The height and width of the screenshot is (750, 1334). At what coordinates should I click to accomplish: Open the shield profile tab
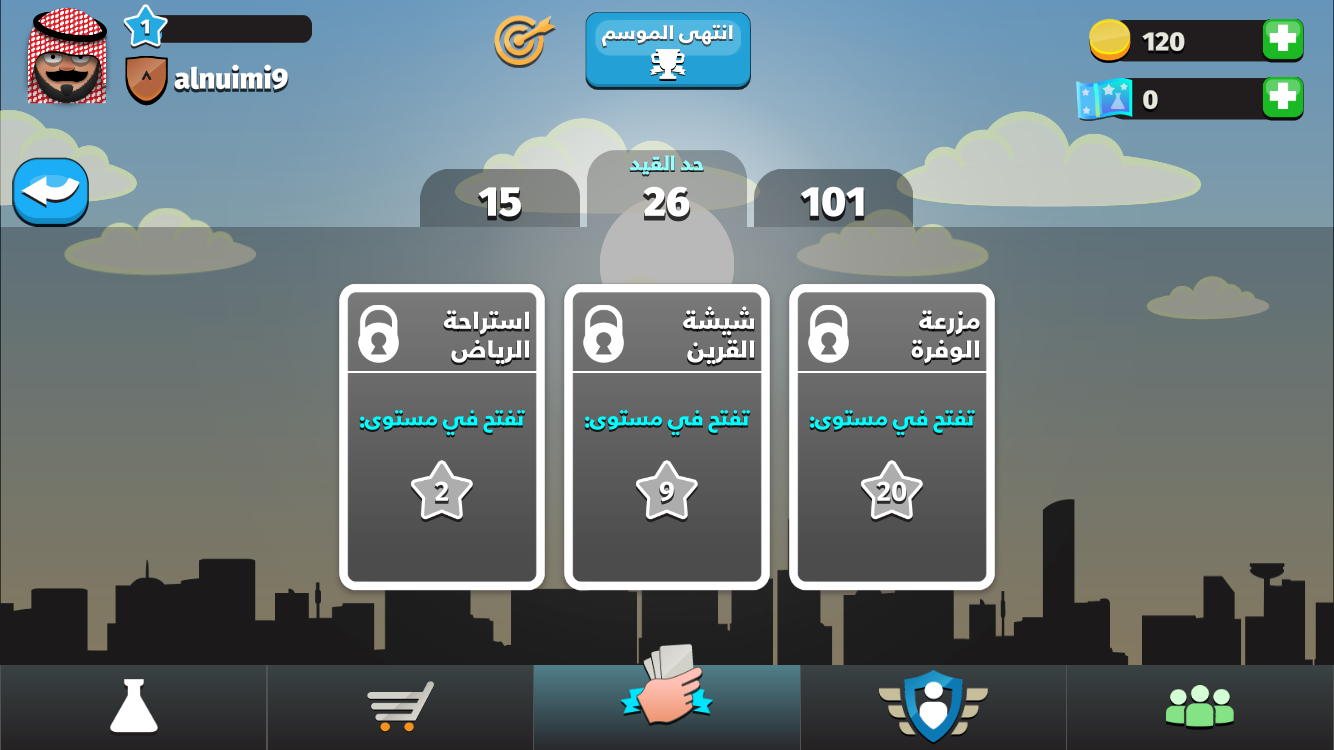(x=933, y=706)
